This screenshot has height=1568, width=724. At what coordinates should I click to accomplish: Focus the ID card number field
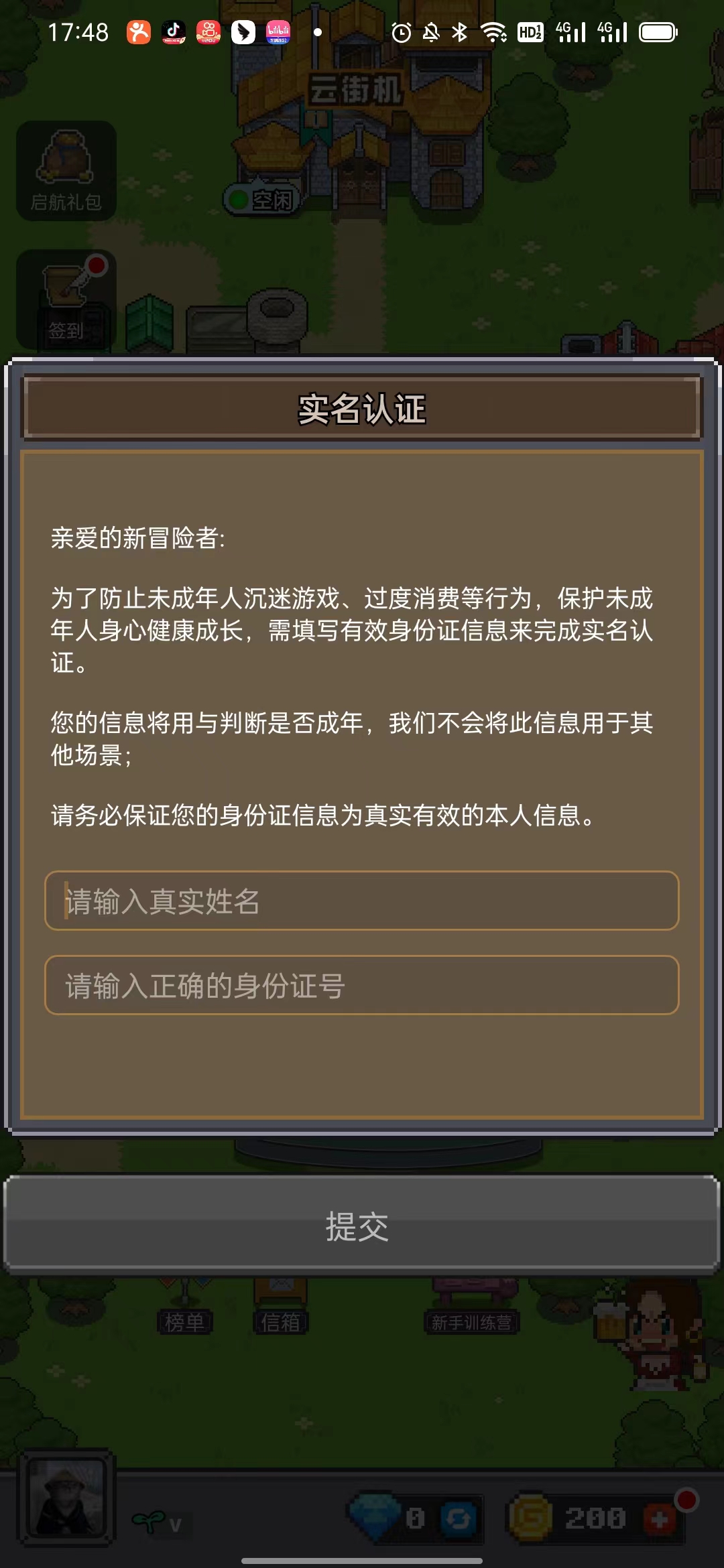pyautogui.click(x=362, y=985)
